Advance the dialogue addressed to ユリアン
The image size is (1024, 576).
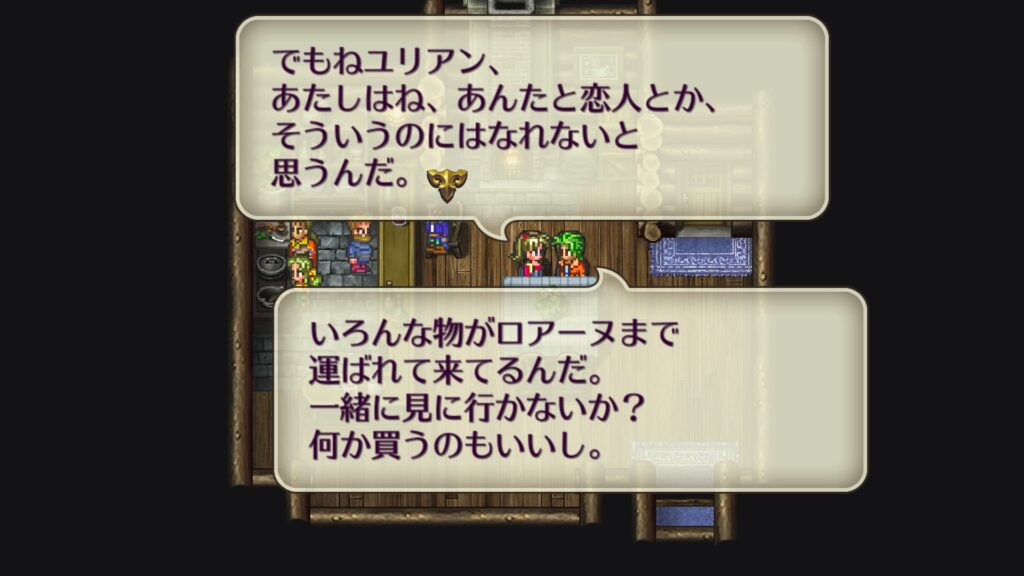click(530, 117)
